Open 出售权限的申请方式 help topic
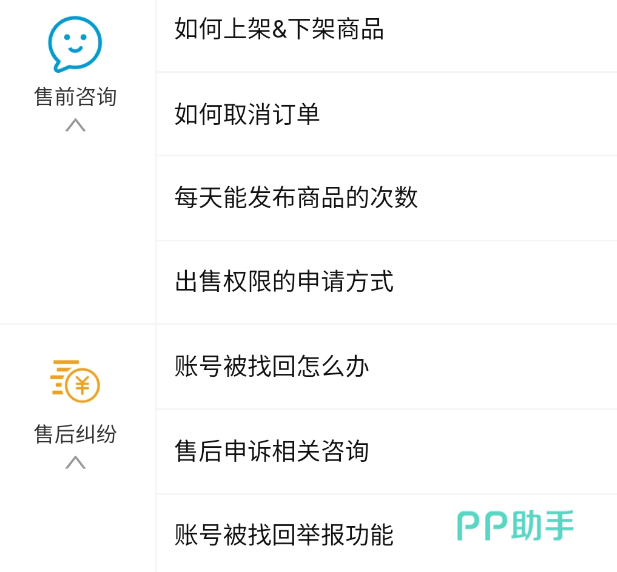Viewport: 617px width, 572px height. click(x=284, y=282)
